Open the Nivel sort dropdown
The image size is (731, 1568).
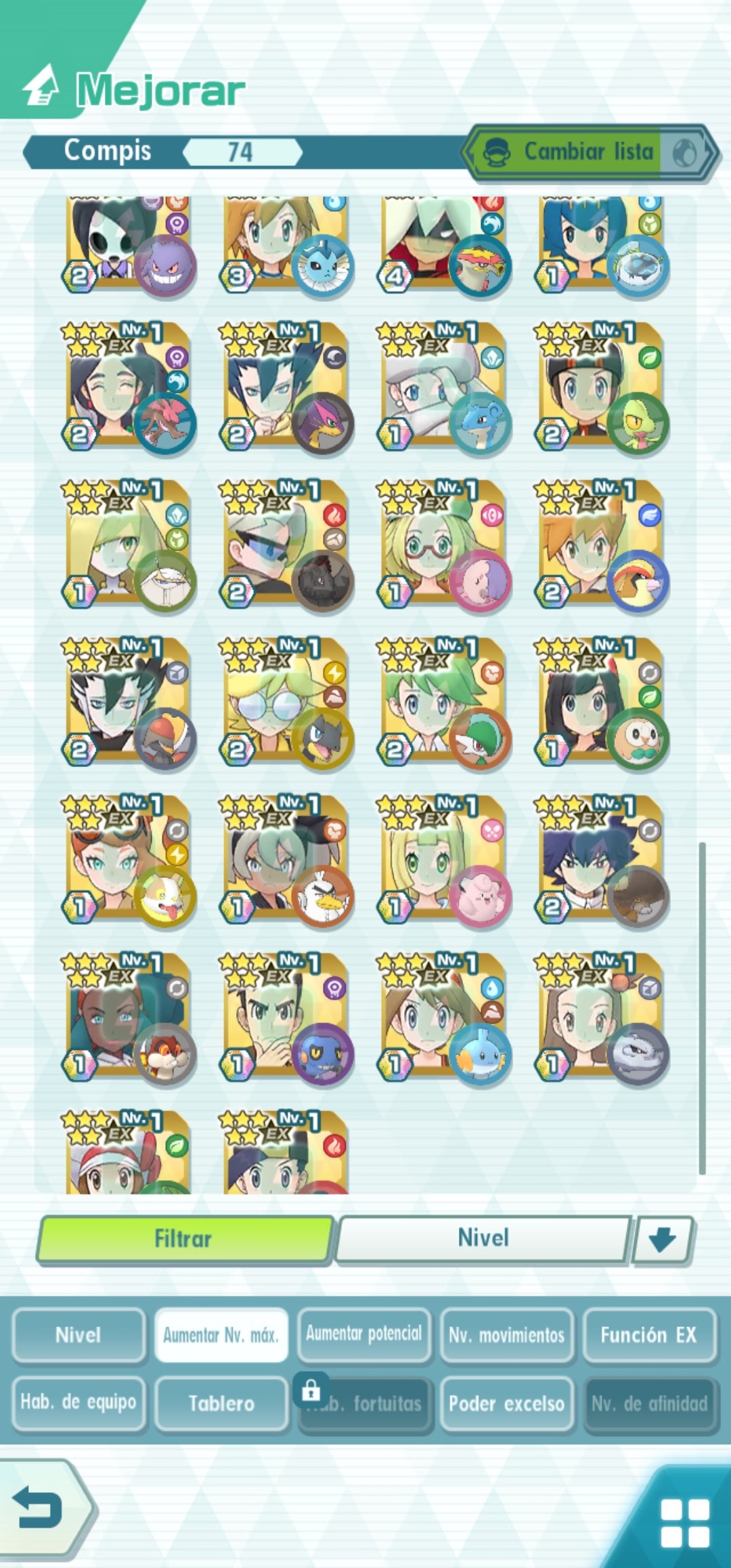coord(483,1238)
